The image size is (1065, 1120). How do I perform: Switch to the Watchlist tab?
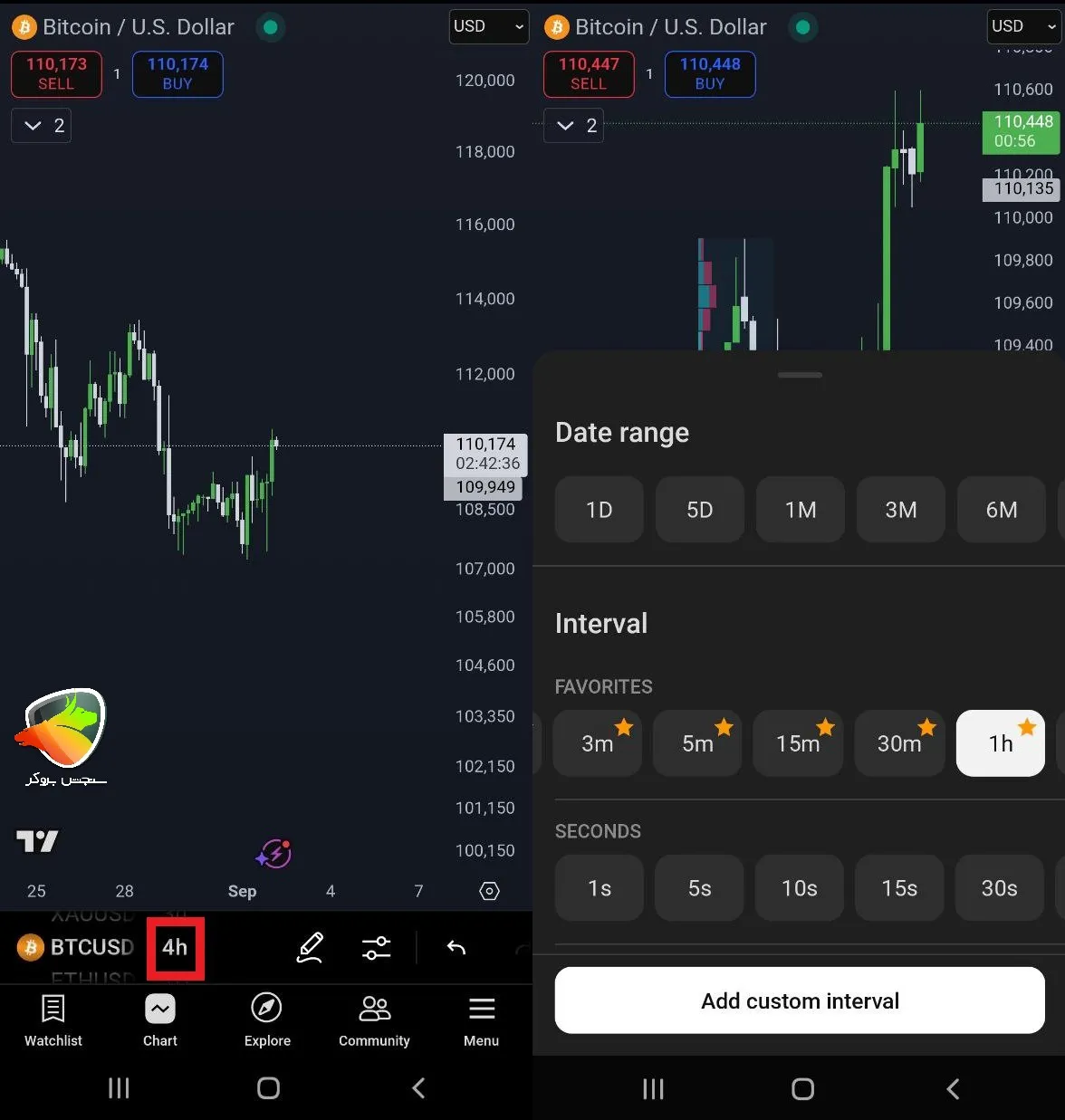click(x=53, y=1020)
